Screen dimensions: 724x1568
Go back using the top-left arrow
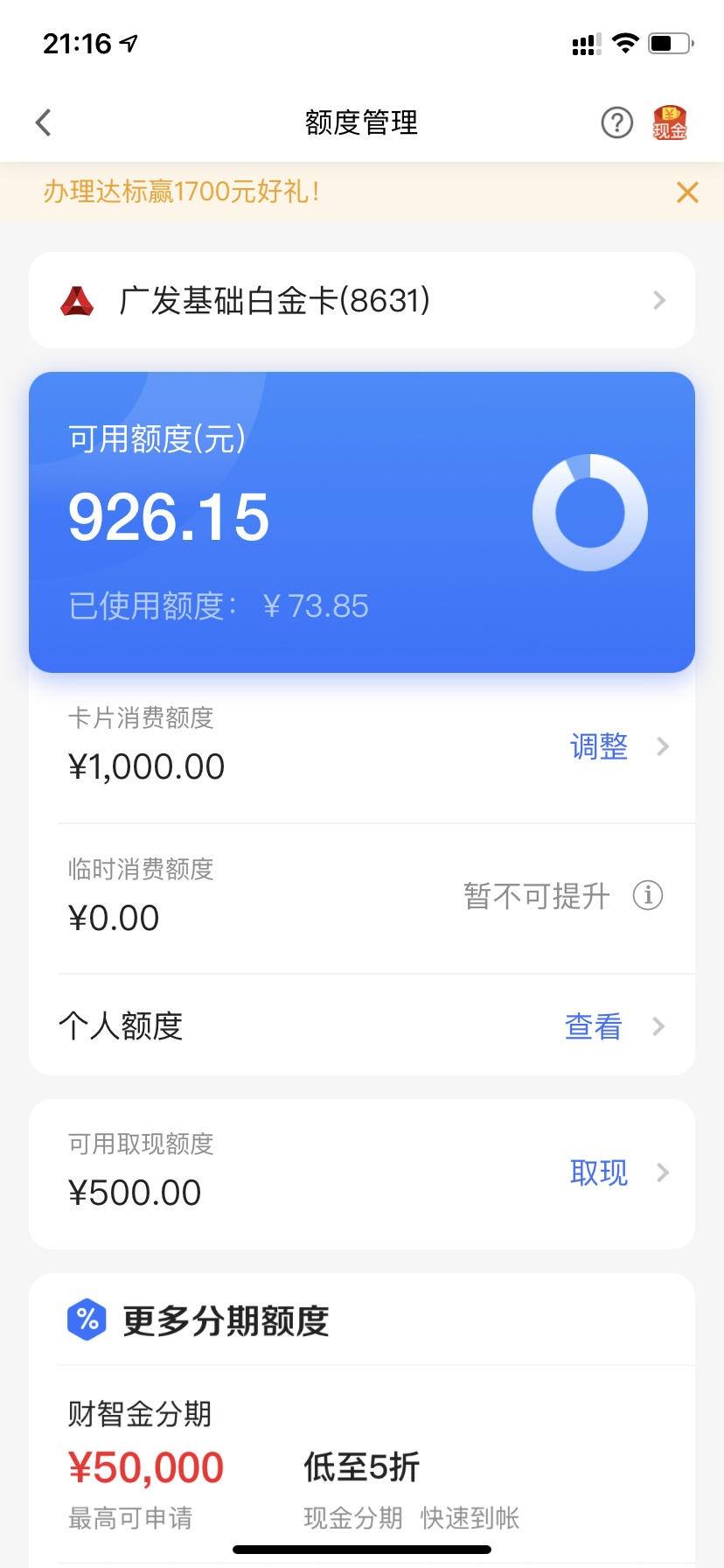[x=44, y=122]
